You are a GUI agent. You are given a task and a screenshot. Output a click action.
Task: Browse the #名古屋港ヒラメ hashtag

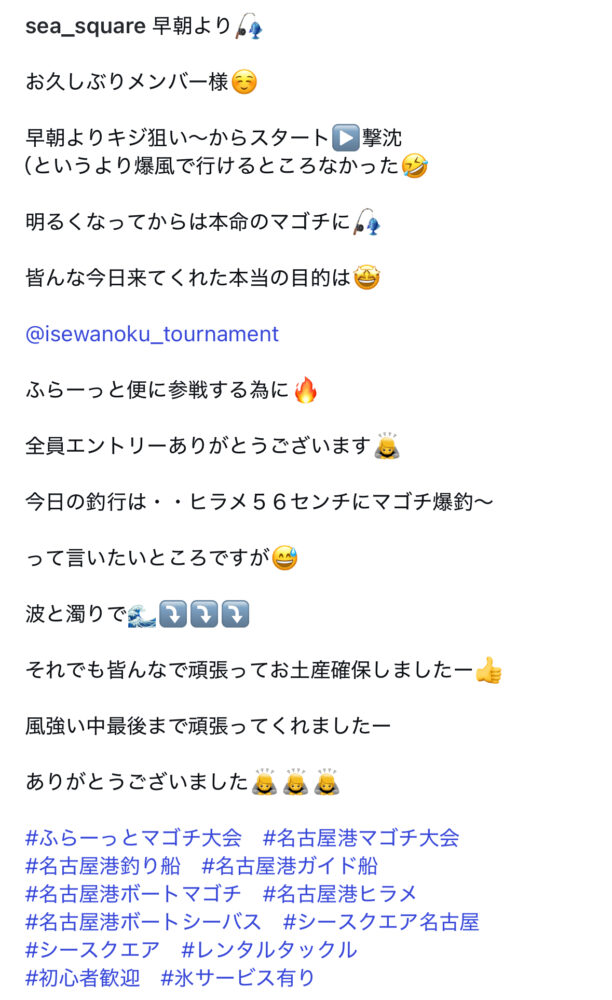[340, 894]
